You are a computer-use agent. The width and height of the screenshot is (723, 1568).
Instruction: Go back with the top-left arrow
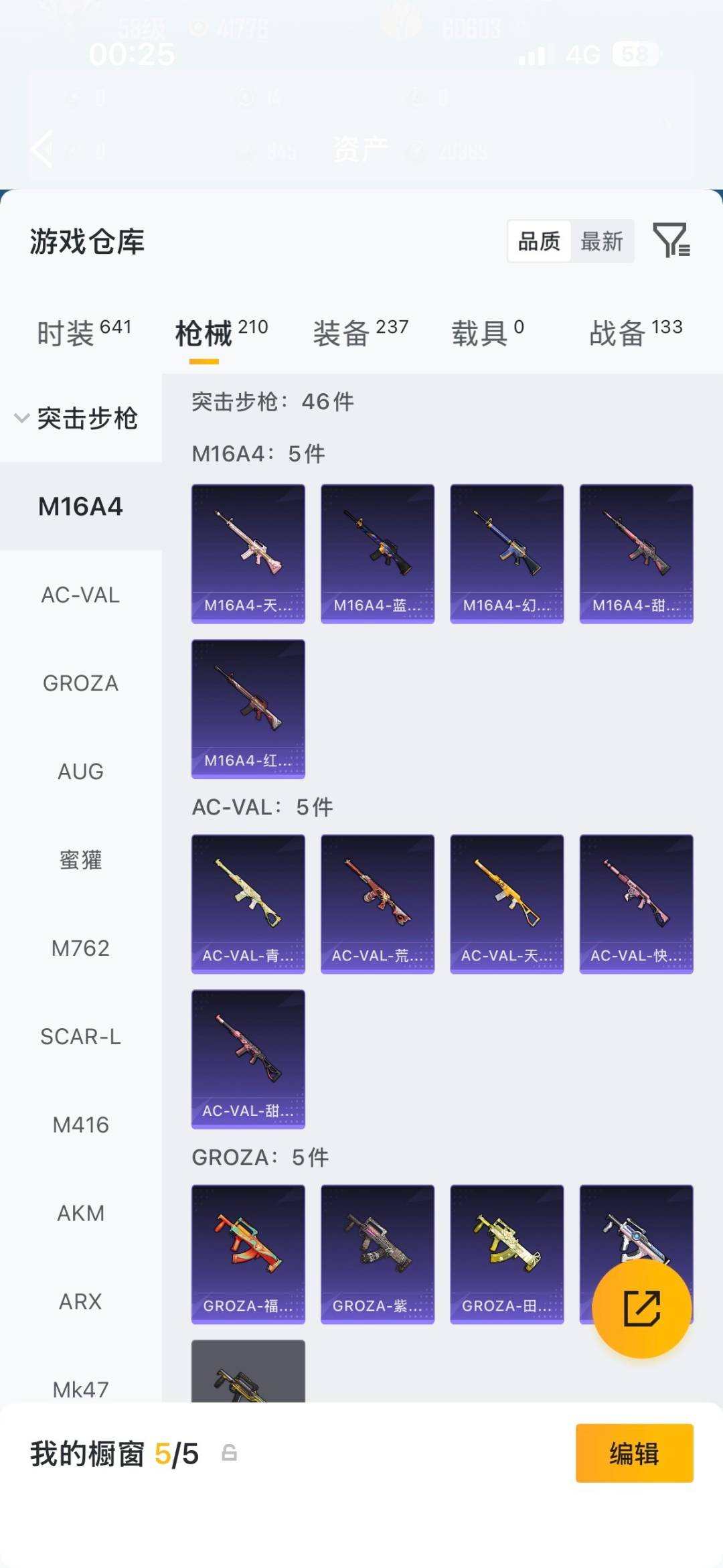tap(42, 149)
